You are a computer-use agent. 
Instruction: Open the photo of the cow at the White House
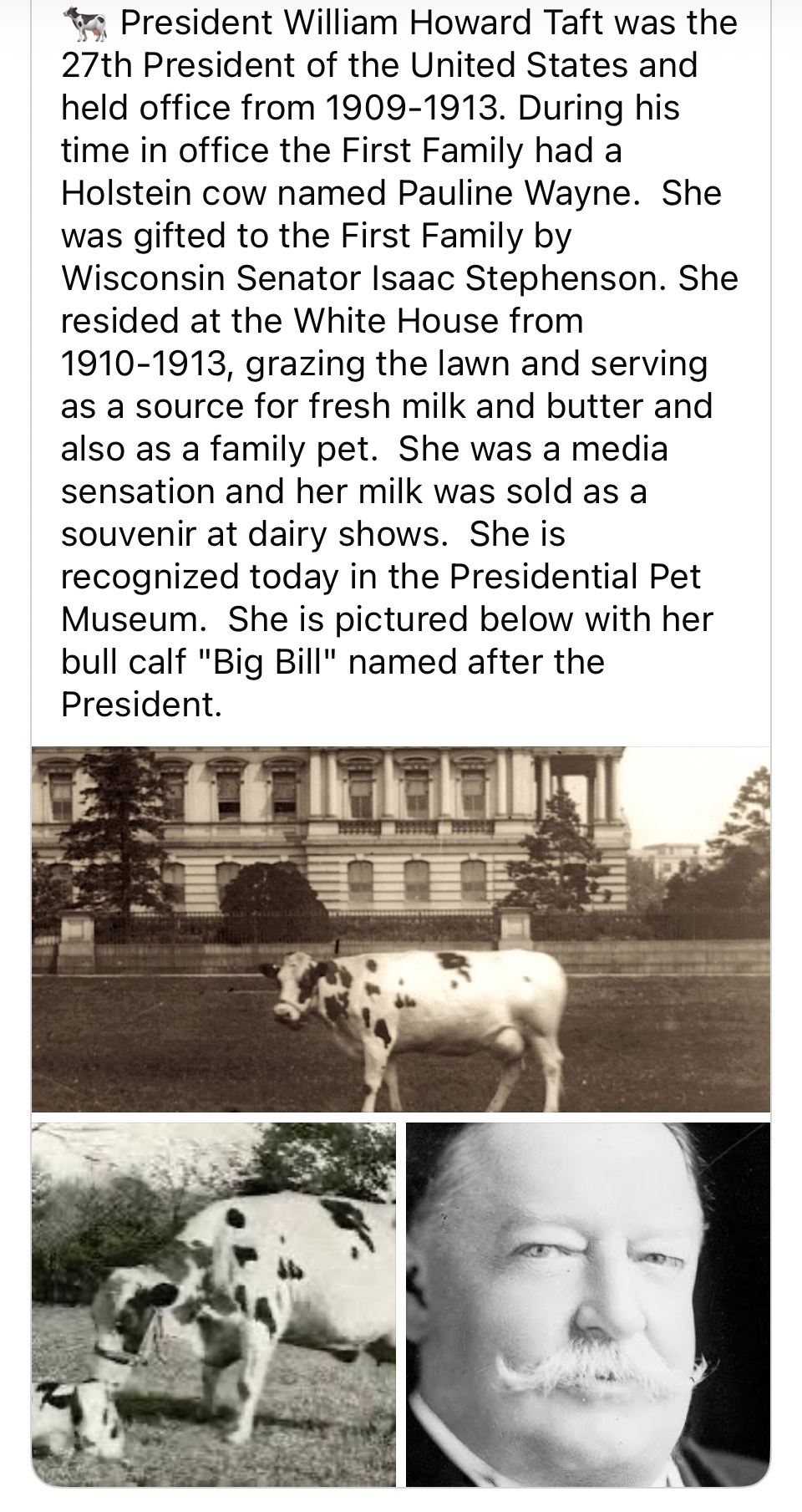click(401, 928)
